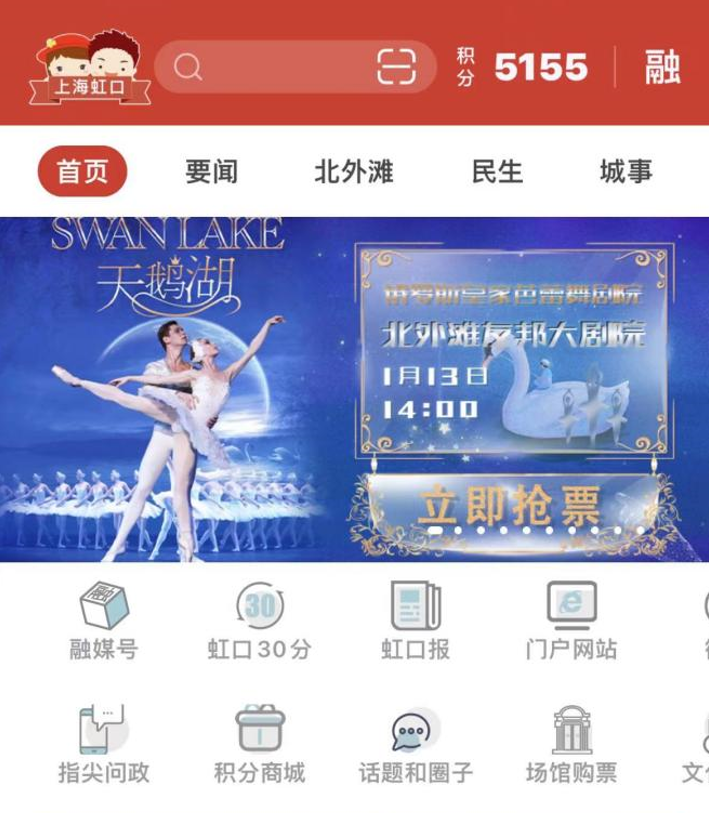The image size is (709, 813).
Task: Open the Swan Lake 天鹅湖 banner
Action: pyautogui.click(x=354, y=390)
